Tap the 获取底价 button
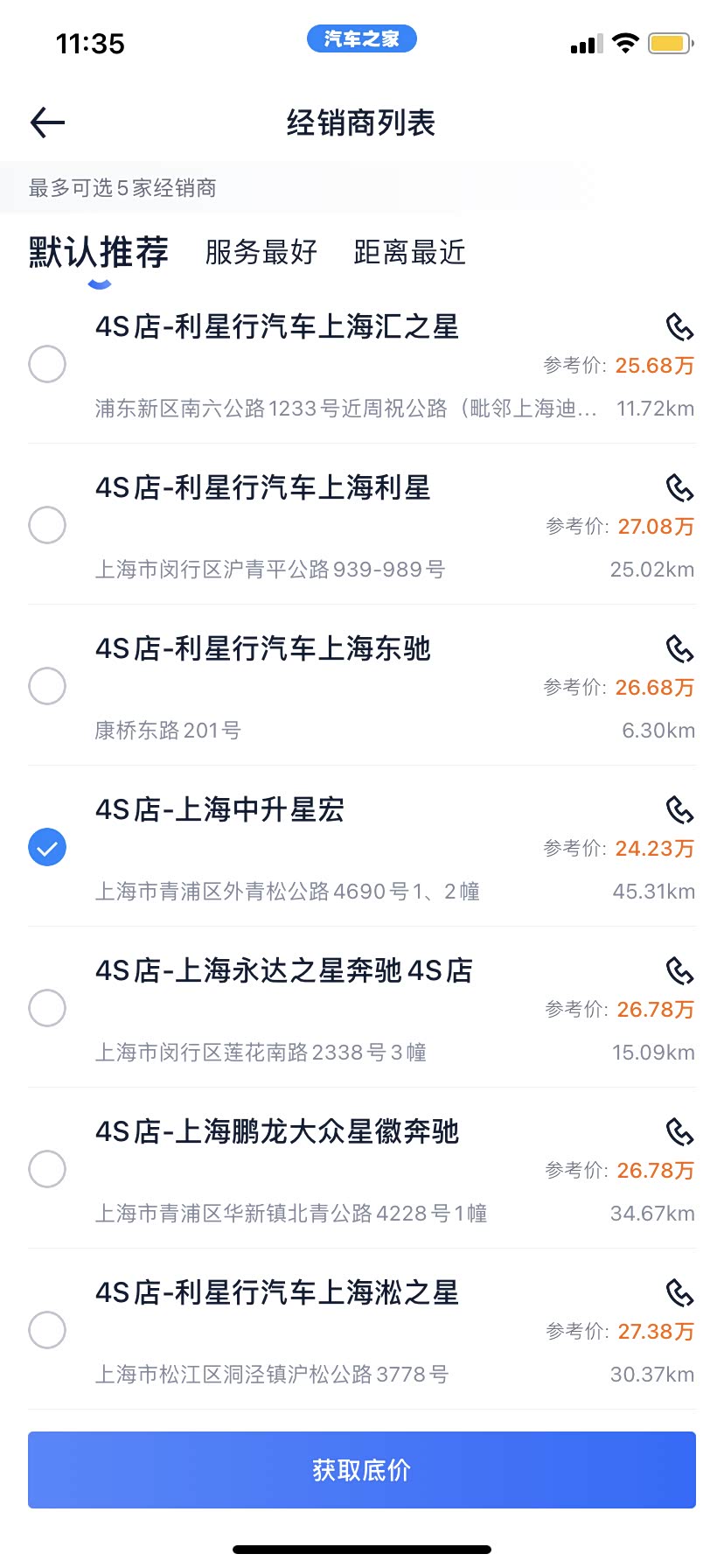 (362, 1470)
